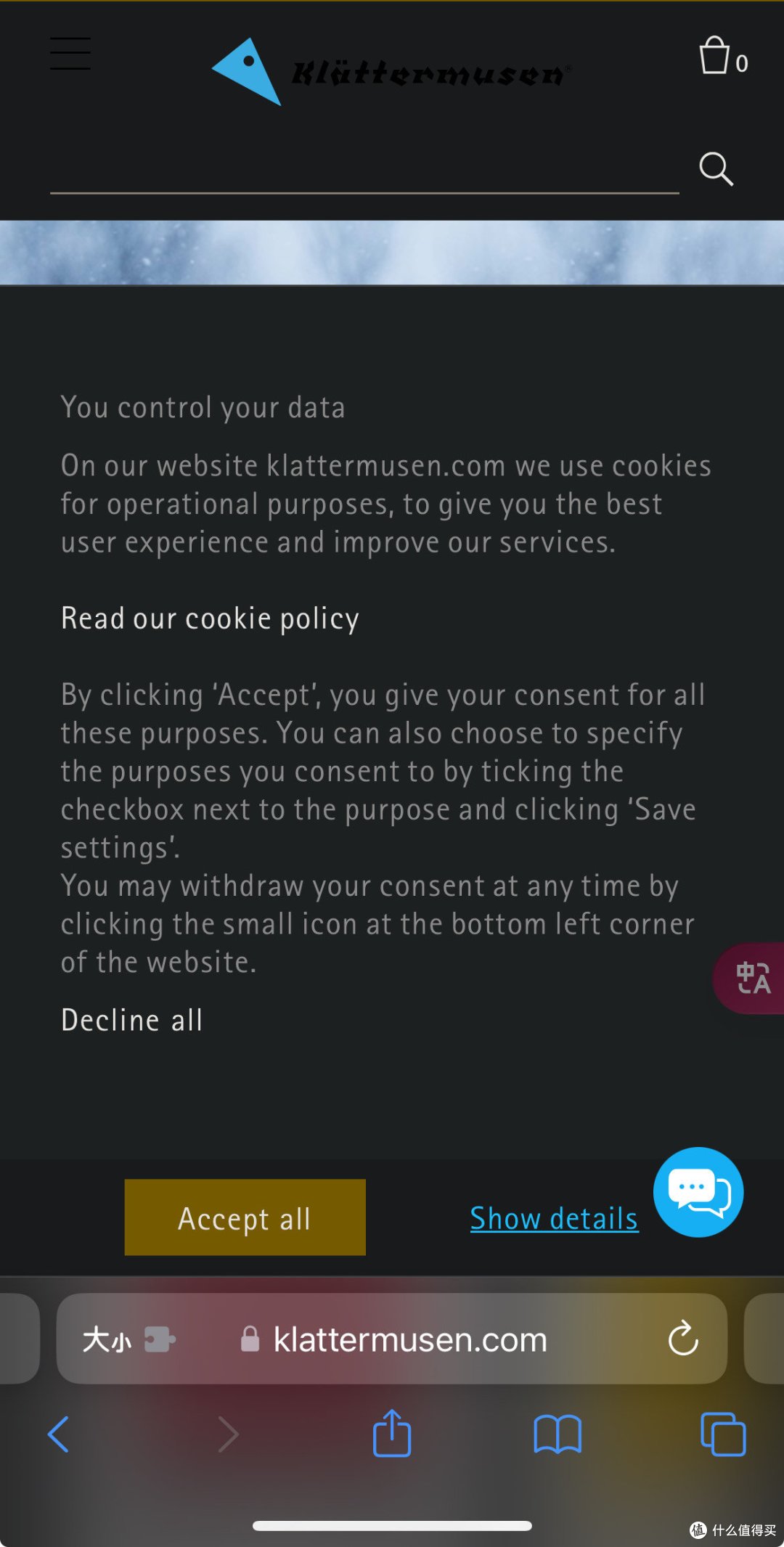Show details of cookie settings
The width and height of the screenshot is (784, 1547).
554,1218
